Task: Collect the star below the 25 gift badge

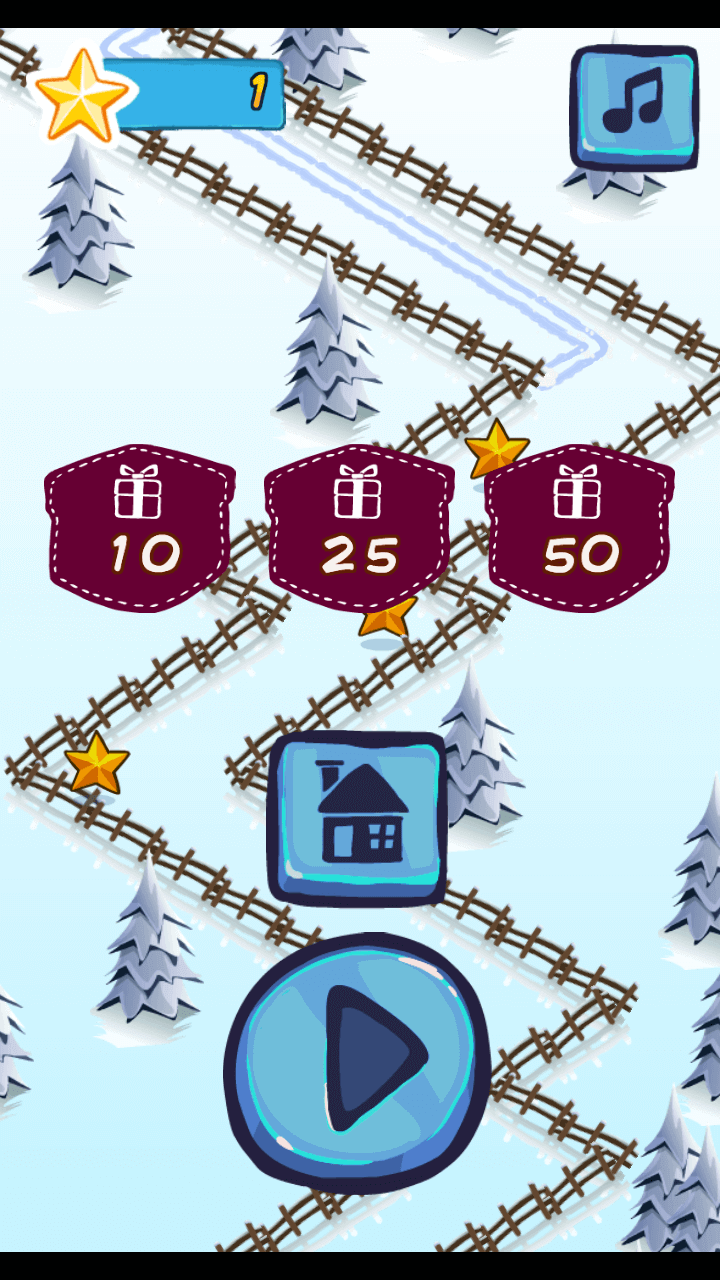Action: (384, 620)
